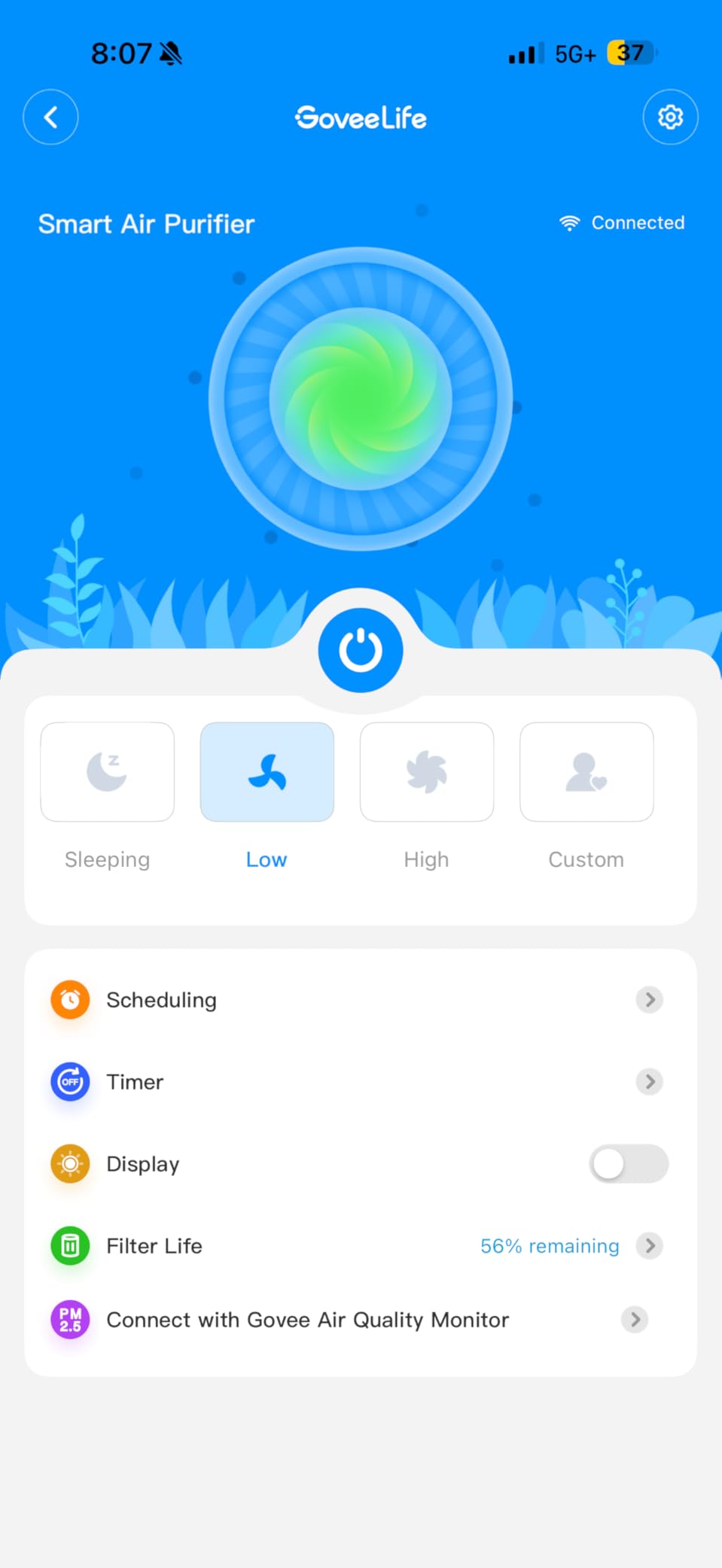The height and width of the screenshot is (1568, 722).
Task: Choose Custom mode
Action: coord(586,773)
